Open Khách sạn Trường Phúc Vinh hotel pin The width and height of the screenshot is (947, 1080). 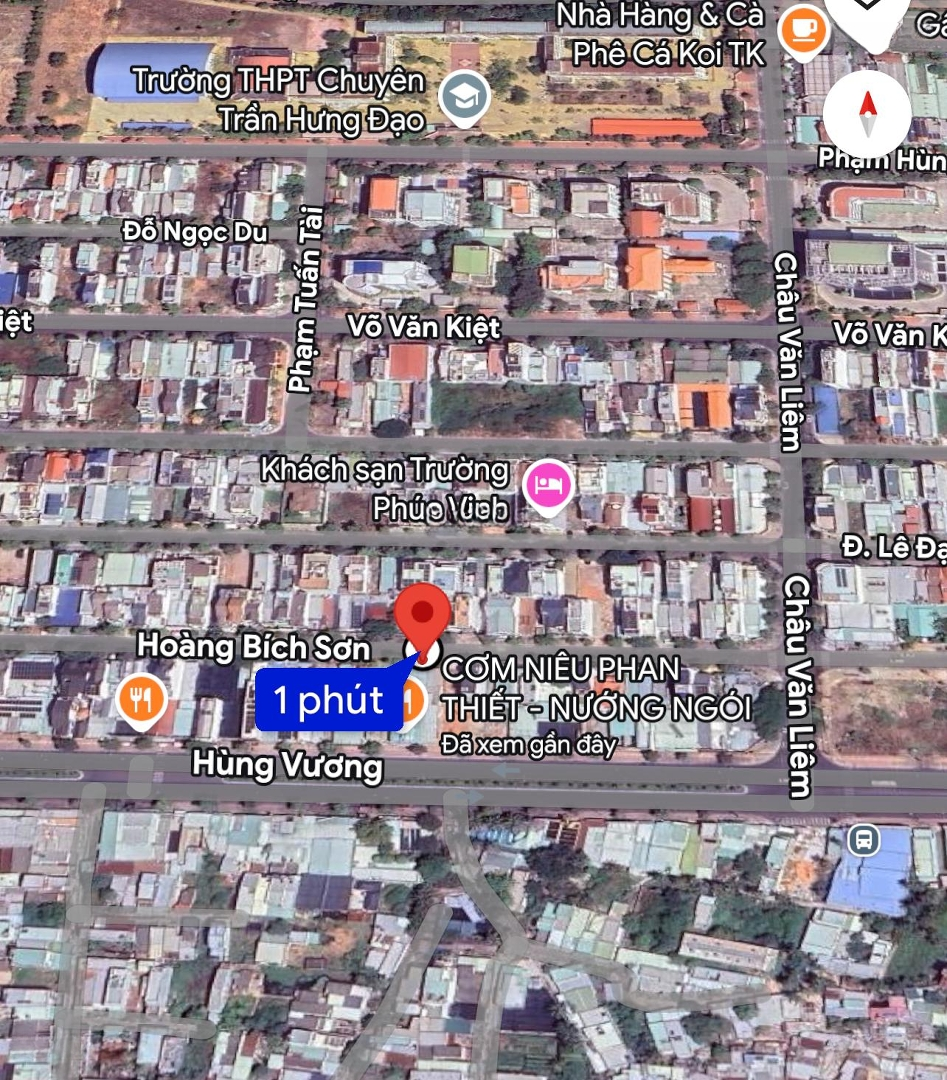(550, 487)
